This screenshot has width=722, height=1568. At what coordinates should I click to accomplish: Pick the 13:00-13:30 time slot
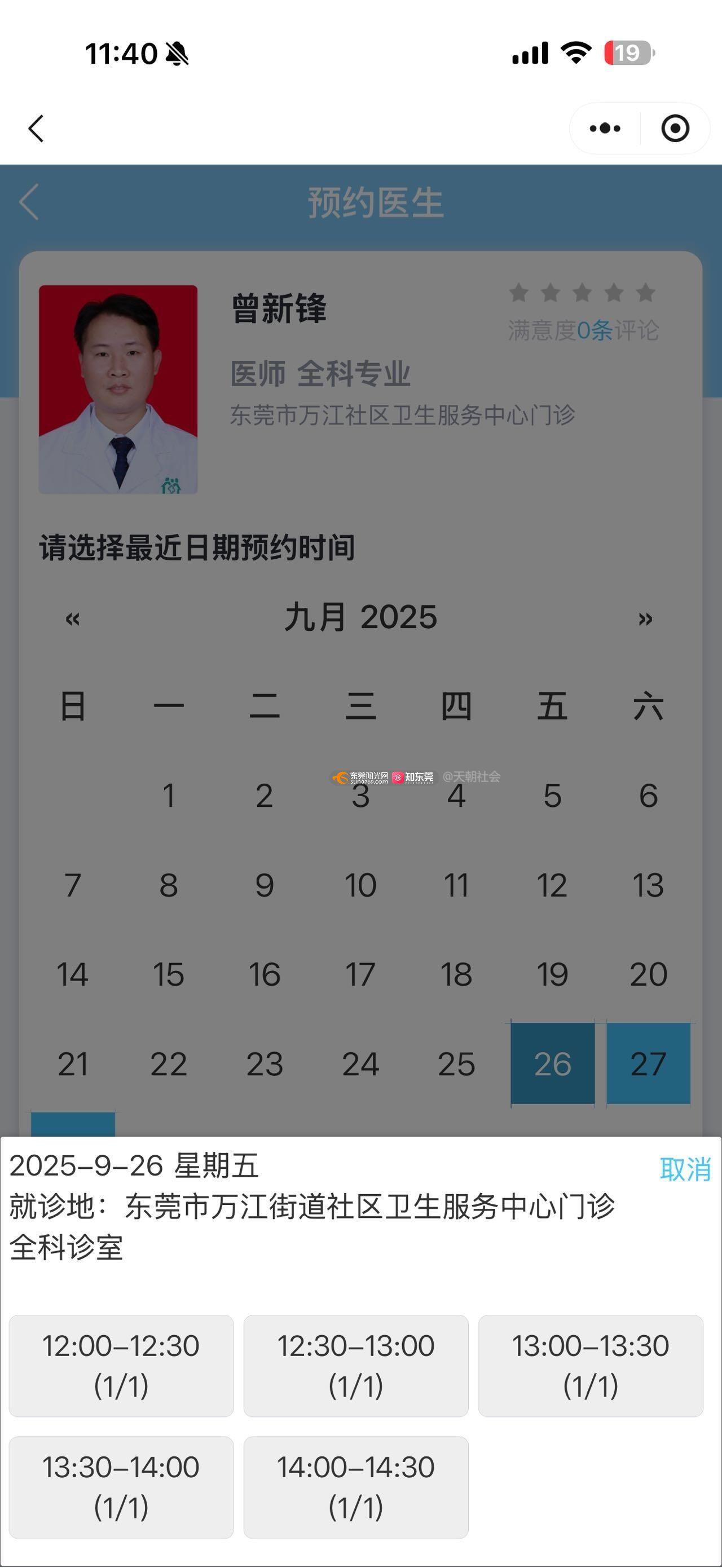(x=590, y=1365)
